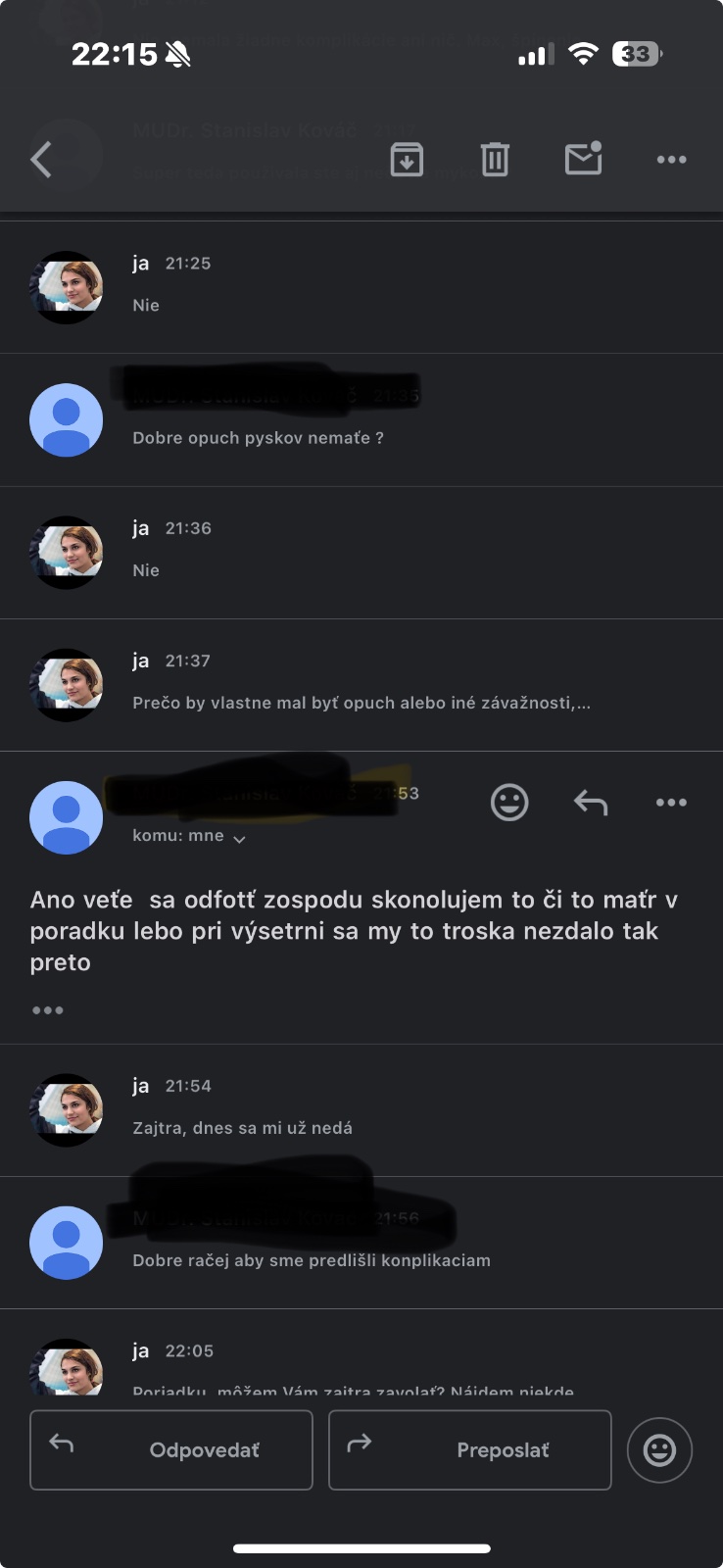Screen dimensions: 723x1568
Task: Forward the email with Preposlať
Action: click(x=470, y=1449)
